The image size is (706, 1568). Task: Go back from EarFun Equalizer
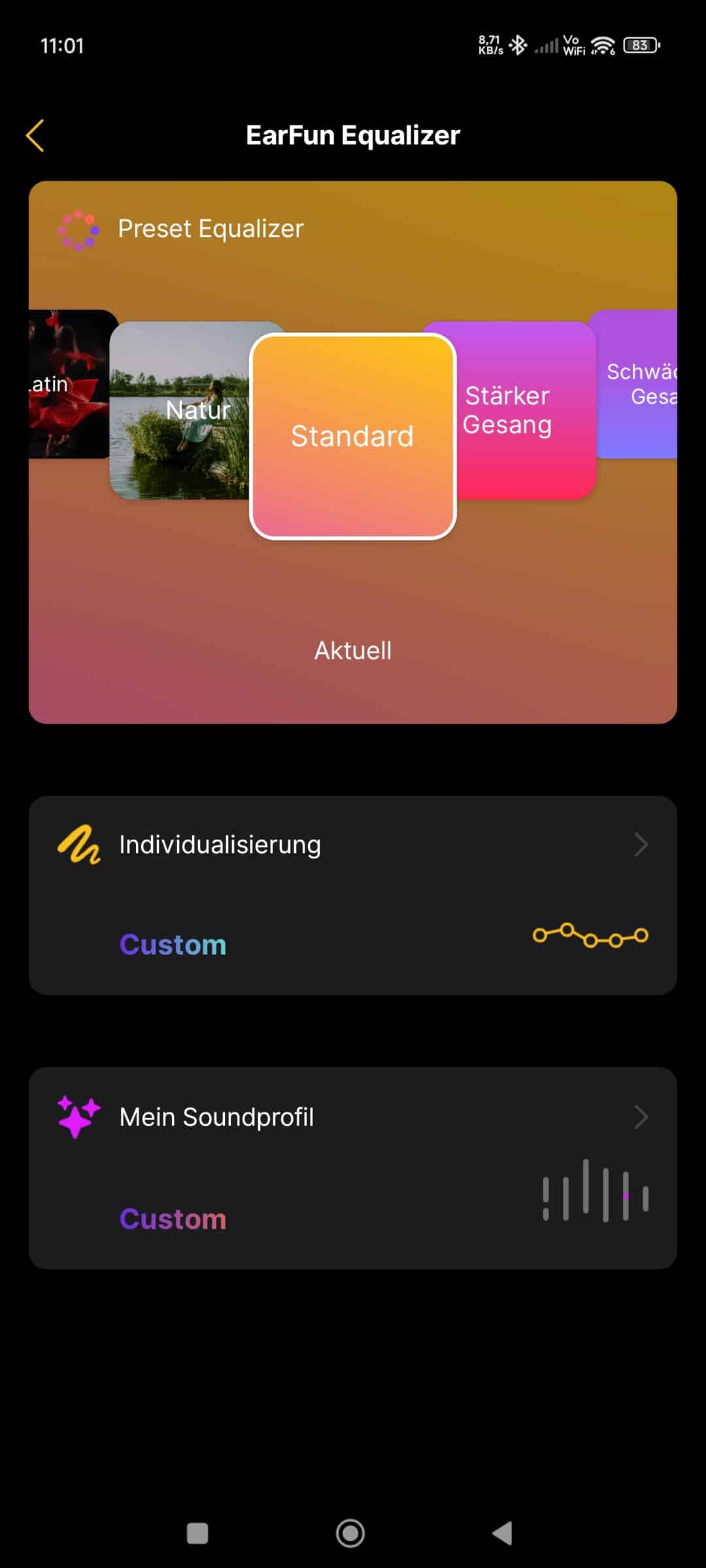point(35,135)
